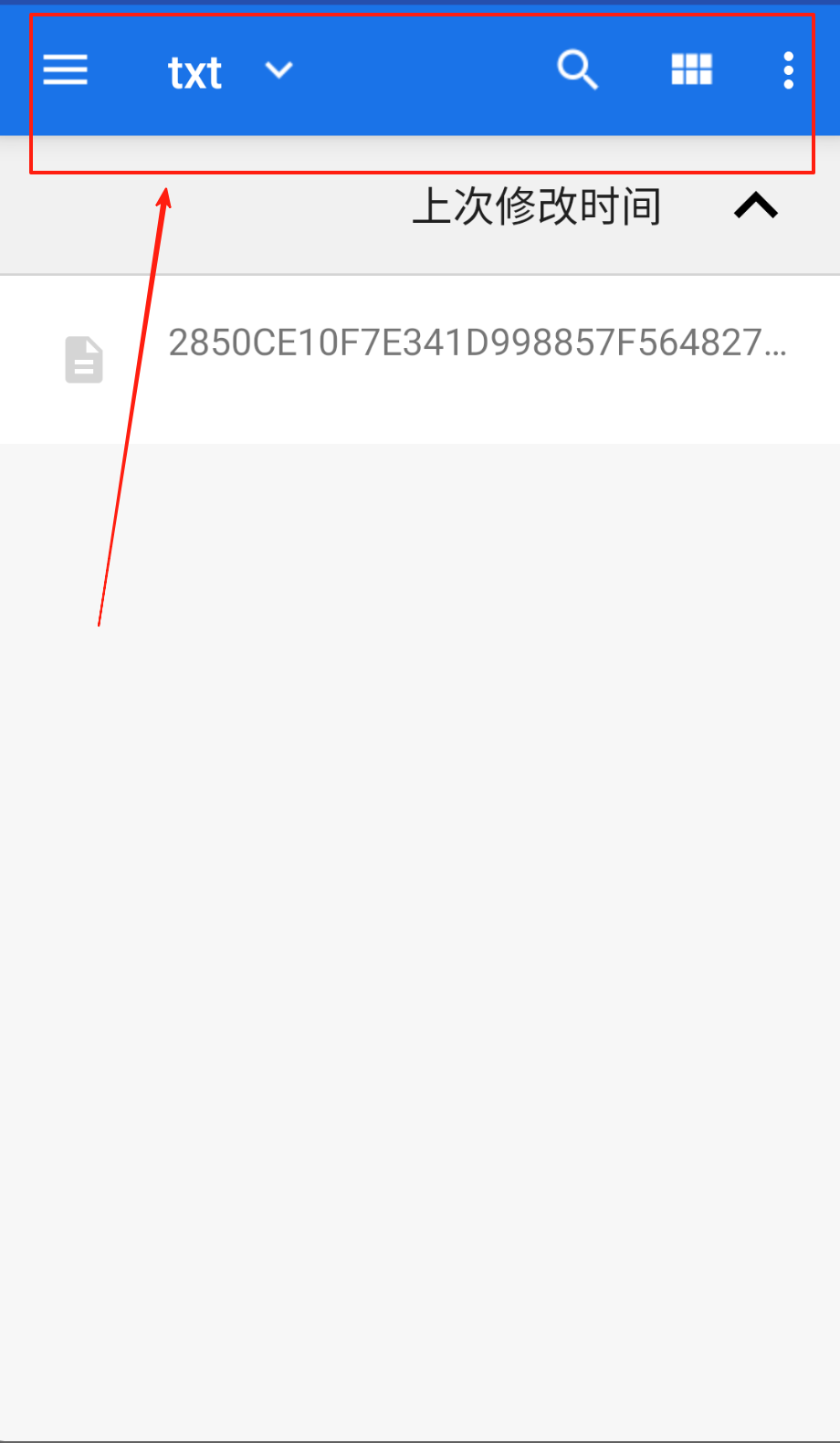The image size is (840, 1443).
Task: Toggle sort order arrow
Action: [756, 207]
